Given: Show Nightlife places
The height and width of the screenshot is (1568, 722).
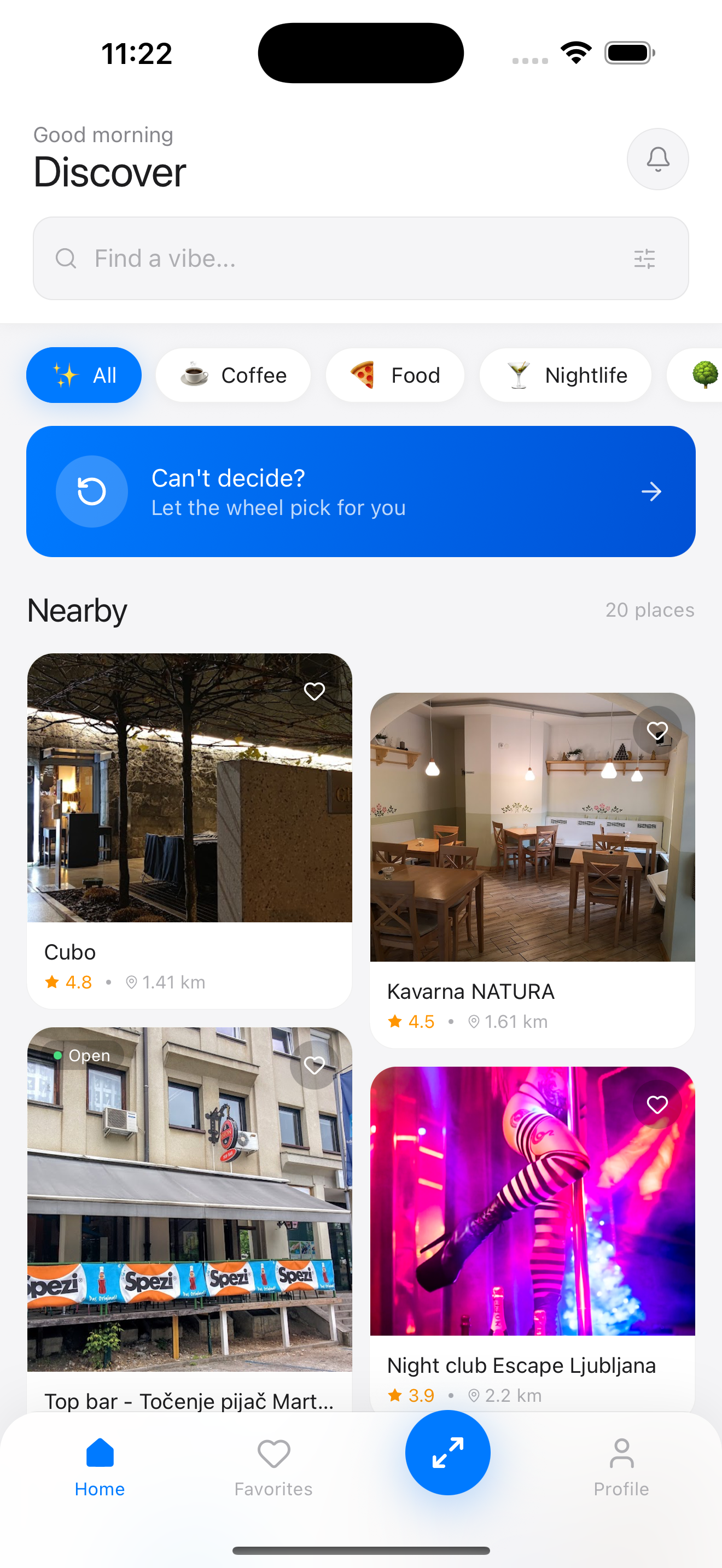Looking at the screenshot, I should [x=566, y=375].
